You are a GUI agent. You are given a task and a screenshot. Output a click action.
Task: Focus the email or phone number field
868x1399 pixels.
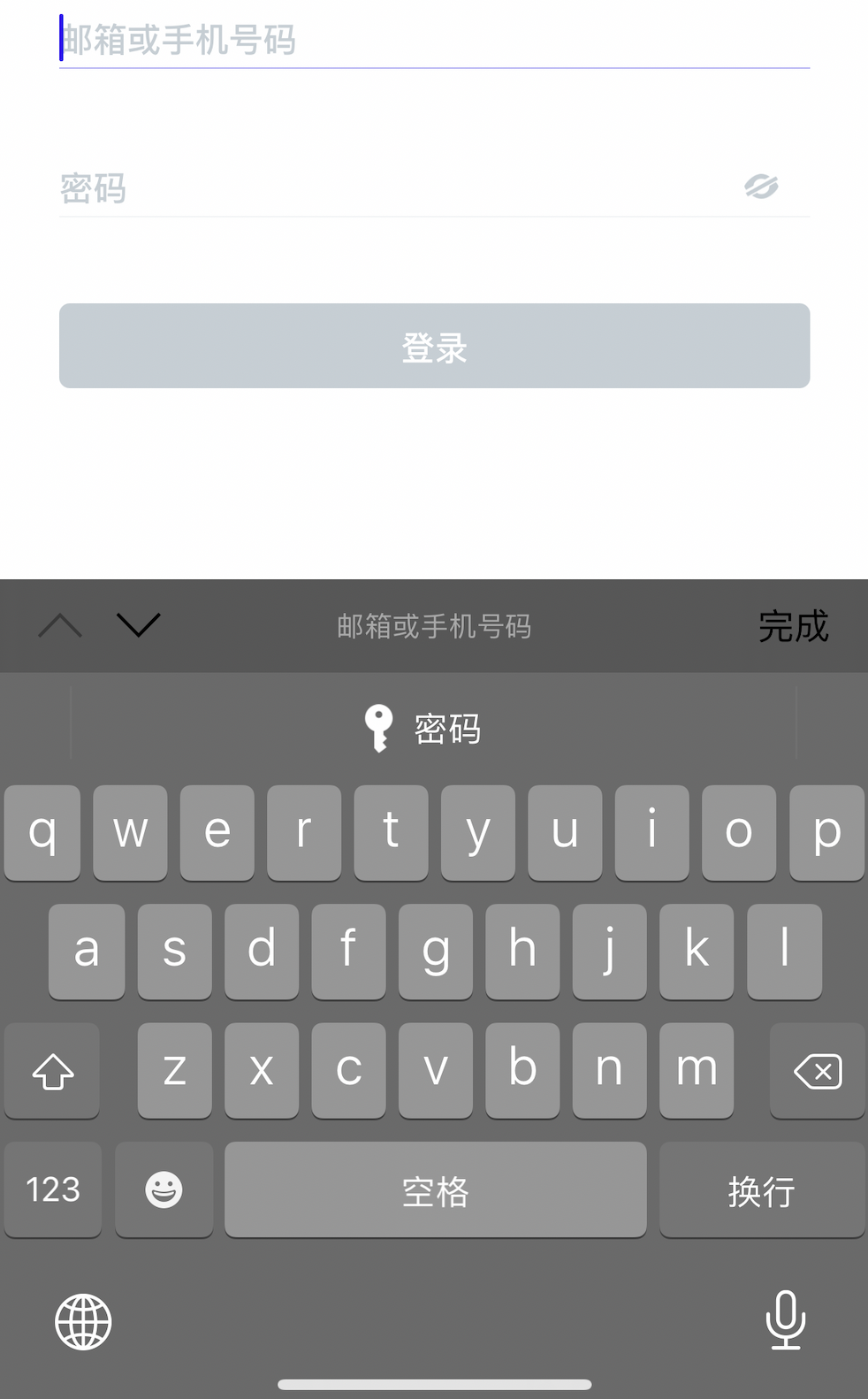click(433, 40)
